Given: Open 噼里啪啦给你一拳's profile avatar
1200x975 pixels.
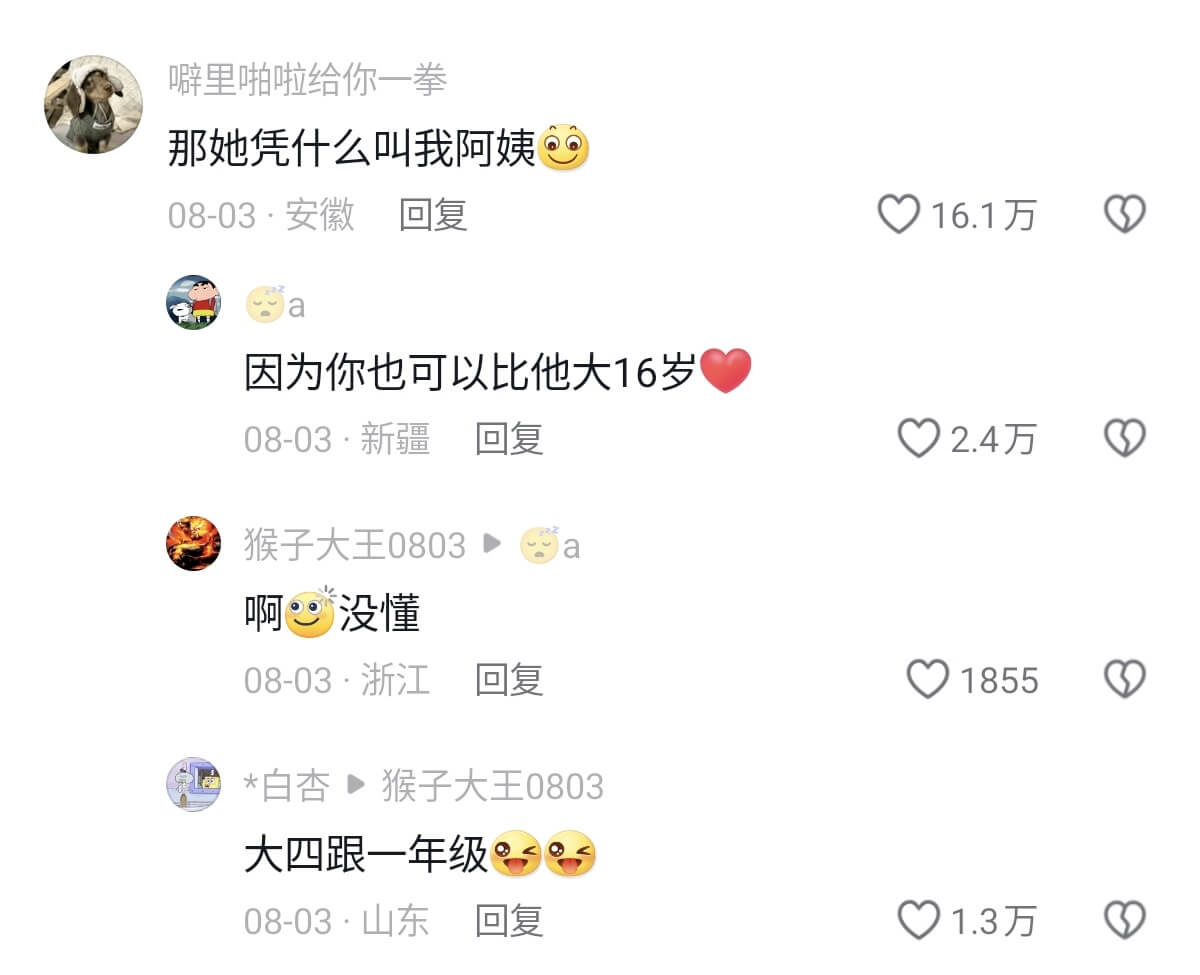Looking at the screenshot, I should [94, 105].
